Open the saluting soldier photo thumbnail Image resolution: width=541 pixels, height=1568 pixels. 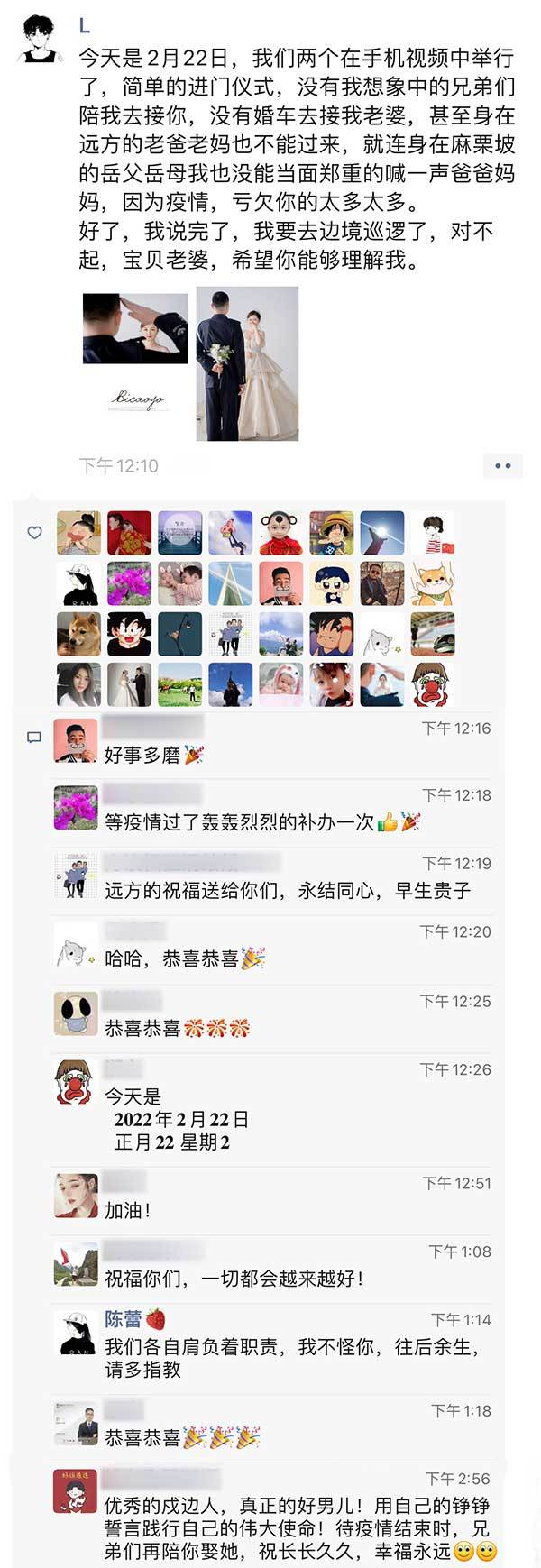point(135,328)
